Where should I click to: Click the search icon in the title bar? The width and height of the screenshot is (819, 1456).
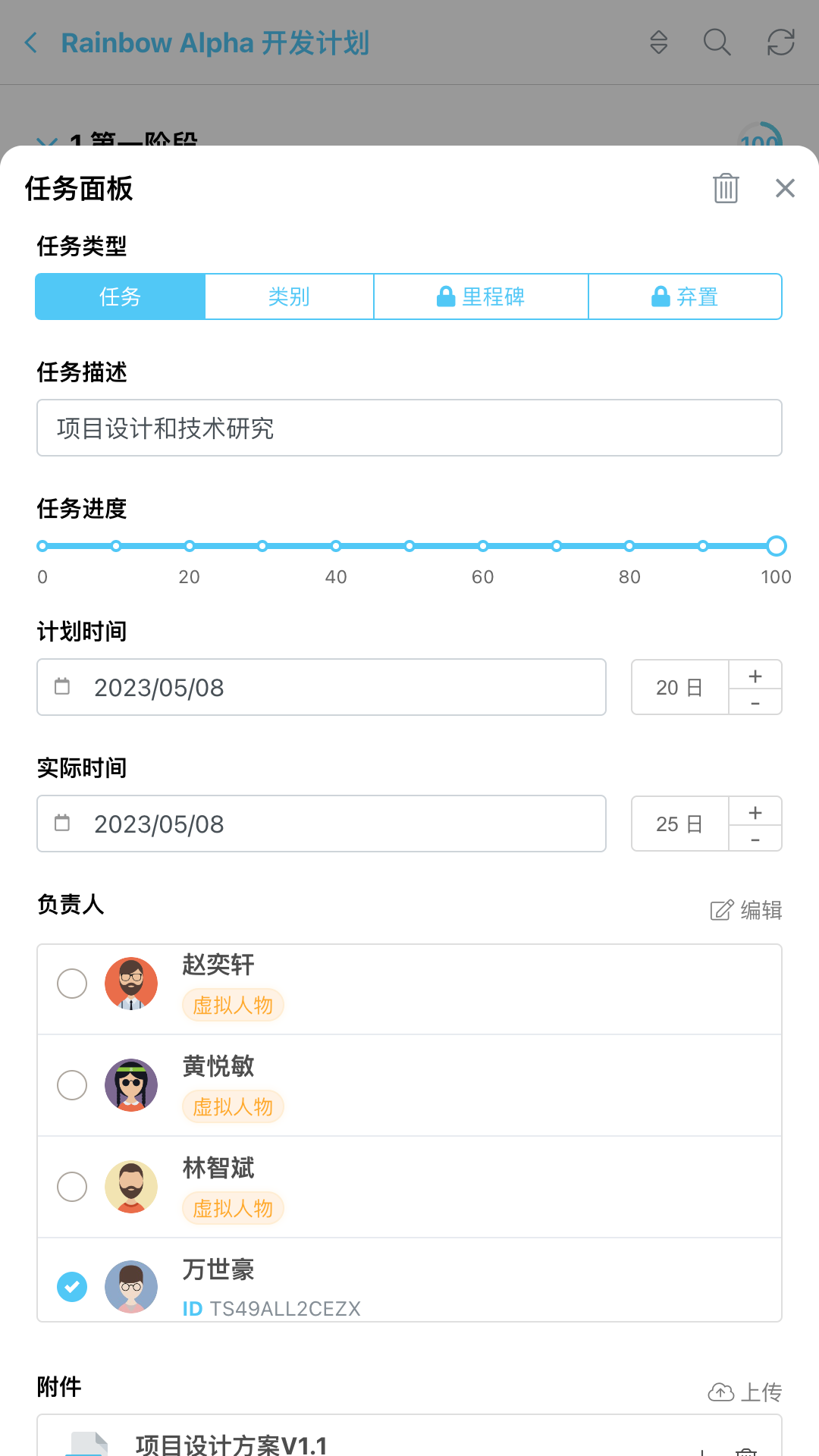pos(717,43)
